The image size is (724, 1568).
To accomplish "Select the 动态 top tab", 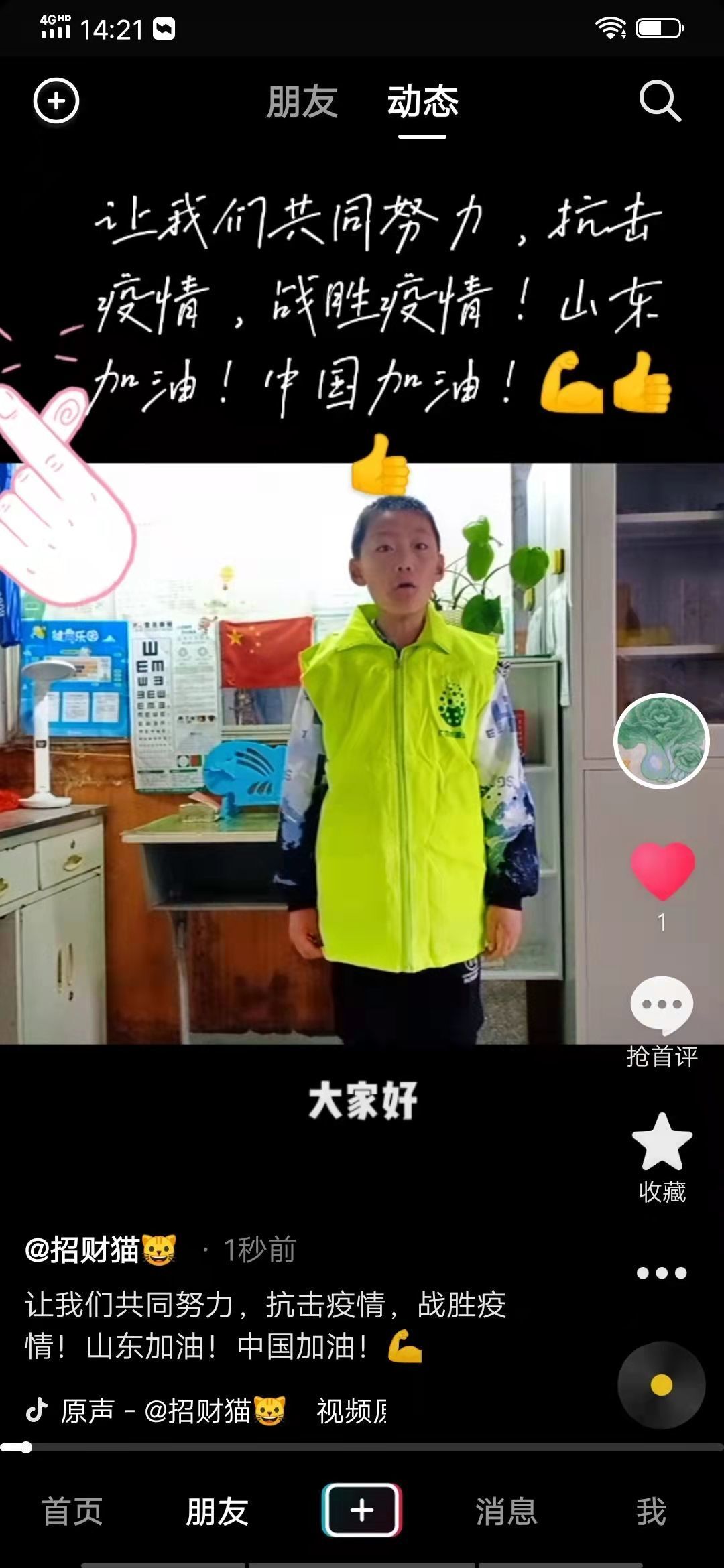I will pos(422,102).
